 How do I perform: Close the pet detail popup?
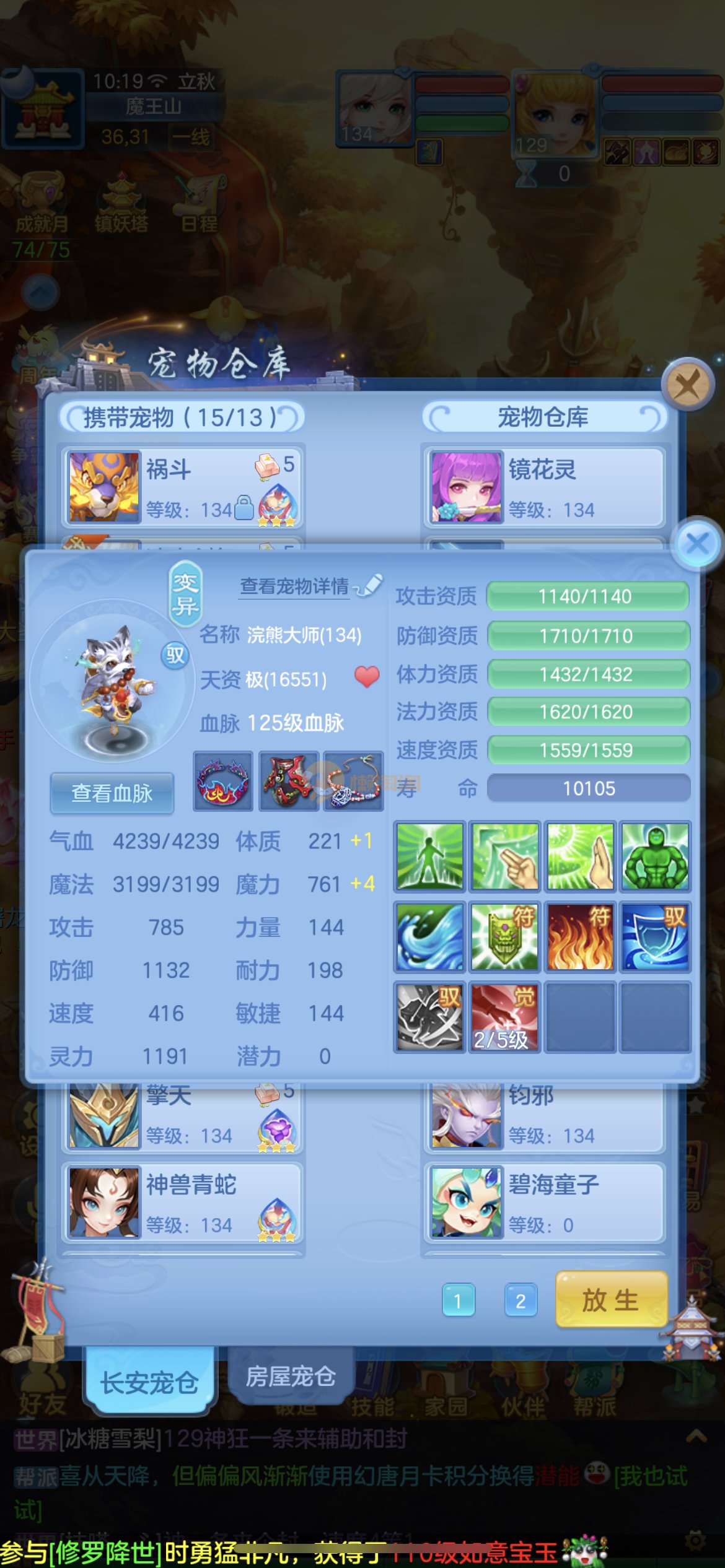click(698, 544)
